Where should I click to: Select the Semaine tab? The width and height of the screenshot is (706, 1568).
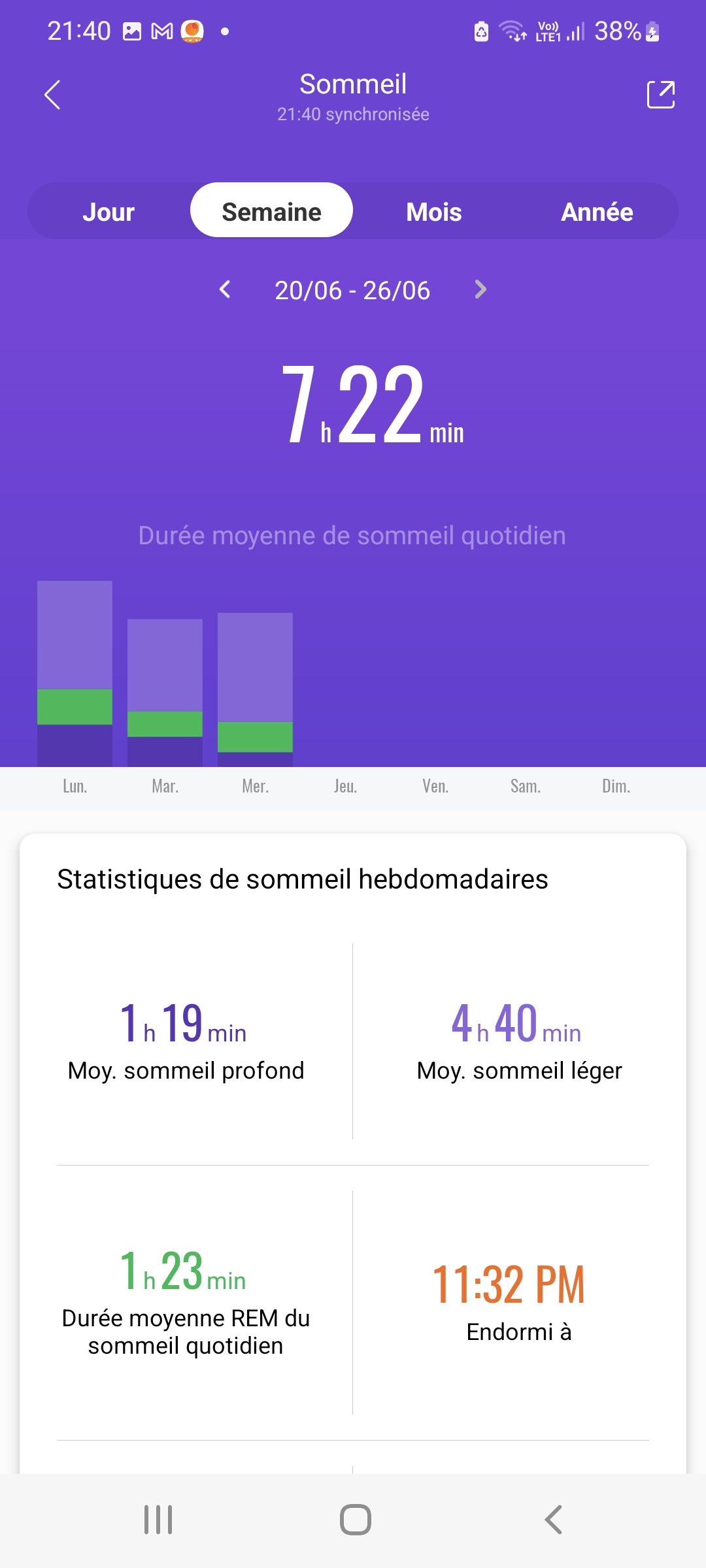(x=271, y=212)
